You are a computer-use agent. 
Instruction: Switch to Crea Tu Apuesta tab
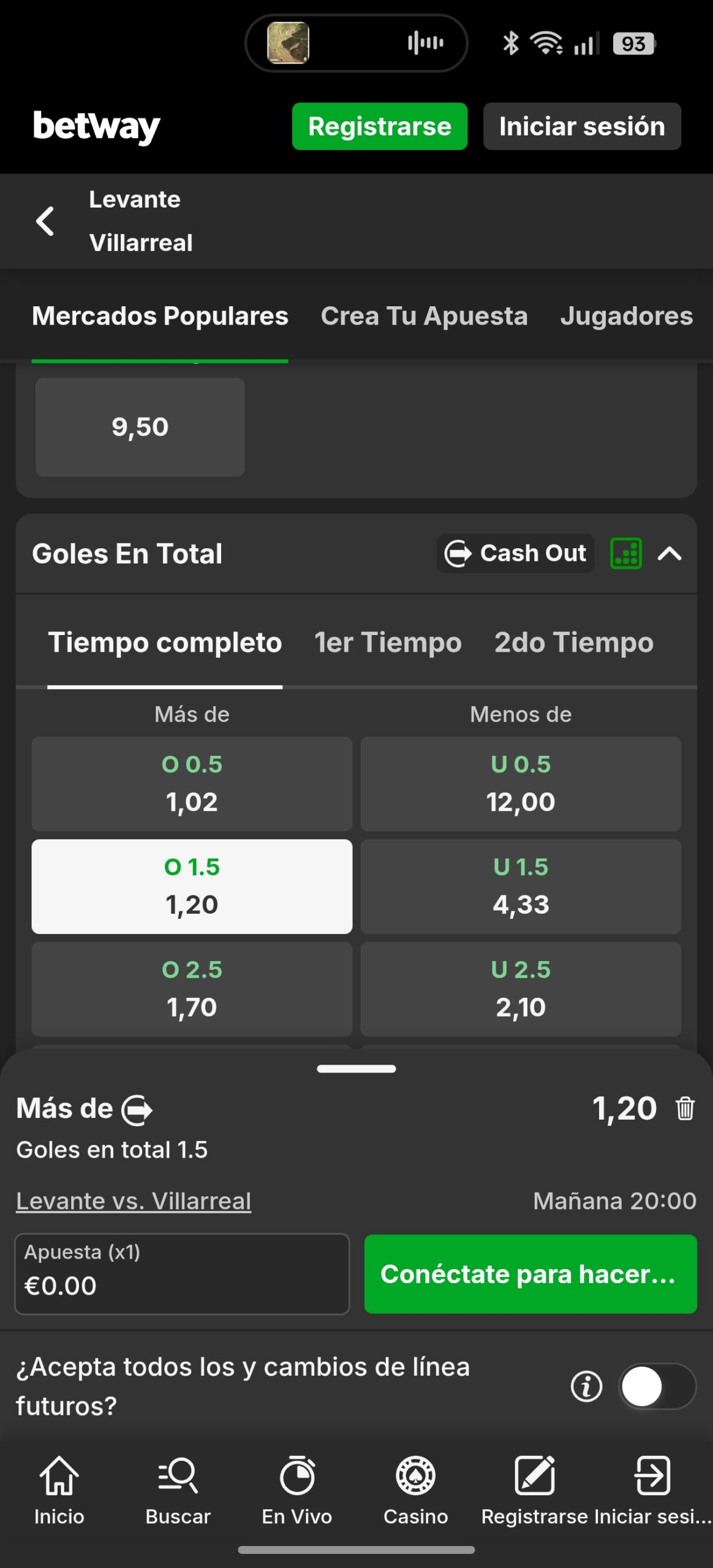[424, 316]
